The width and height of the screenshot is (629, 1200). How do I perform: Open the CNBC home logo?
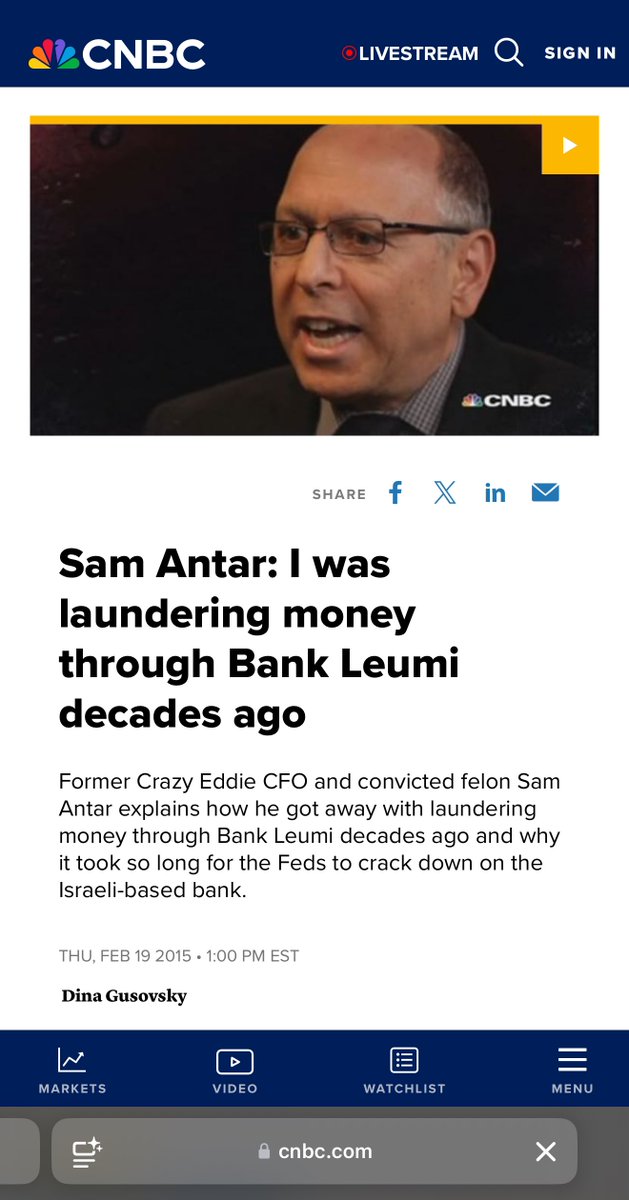click(117, 53)
